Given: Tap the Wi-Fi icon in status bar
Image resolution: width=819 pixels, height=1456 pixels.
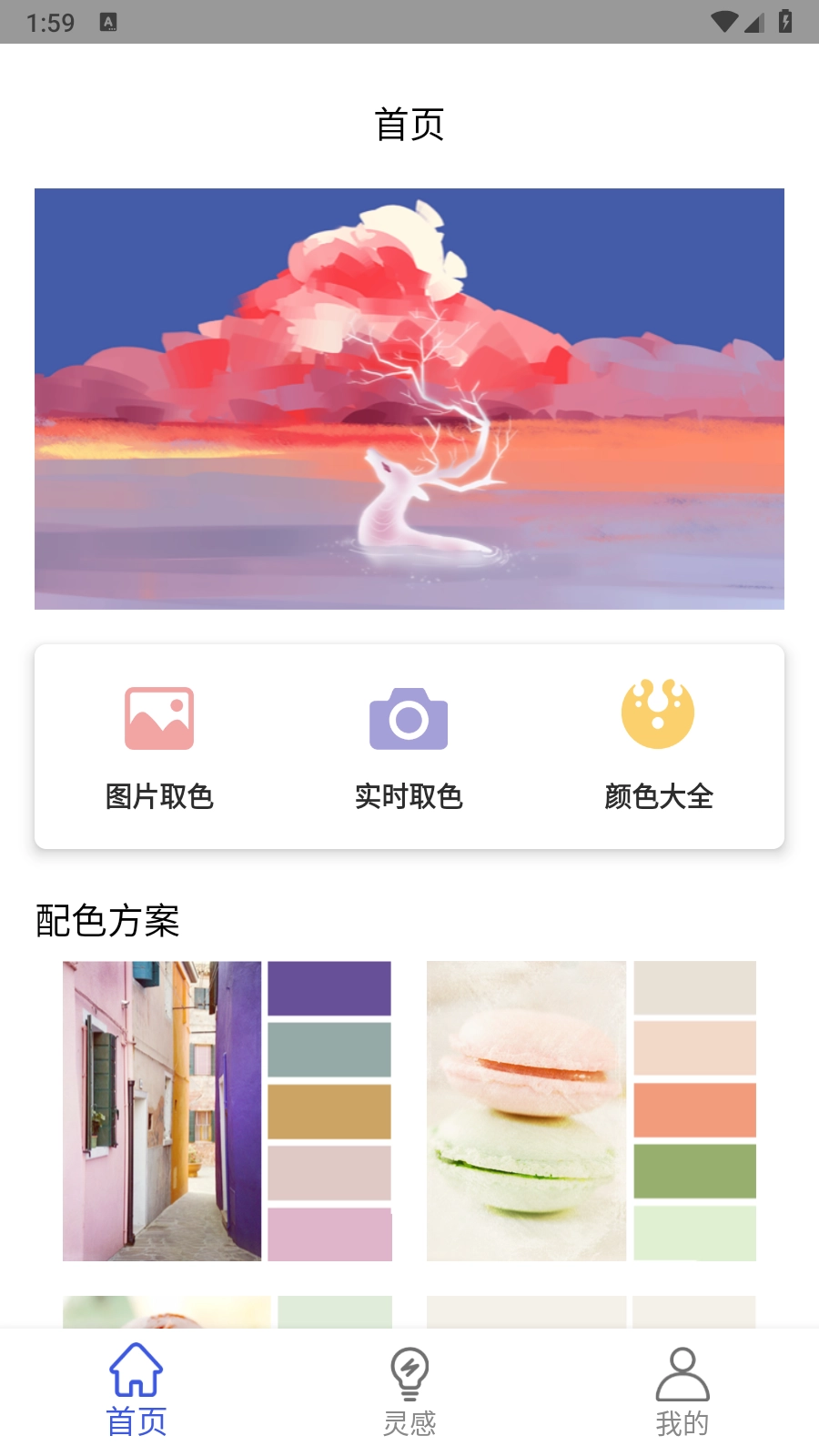Looking at the screenshot, I should tap(725, 23).
